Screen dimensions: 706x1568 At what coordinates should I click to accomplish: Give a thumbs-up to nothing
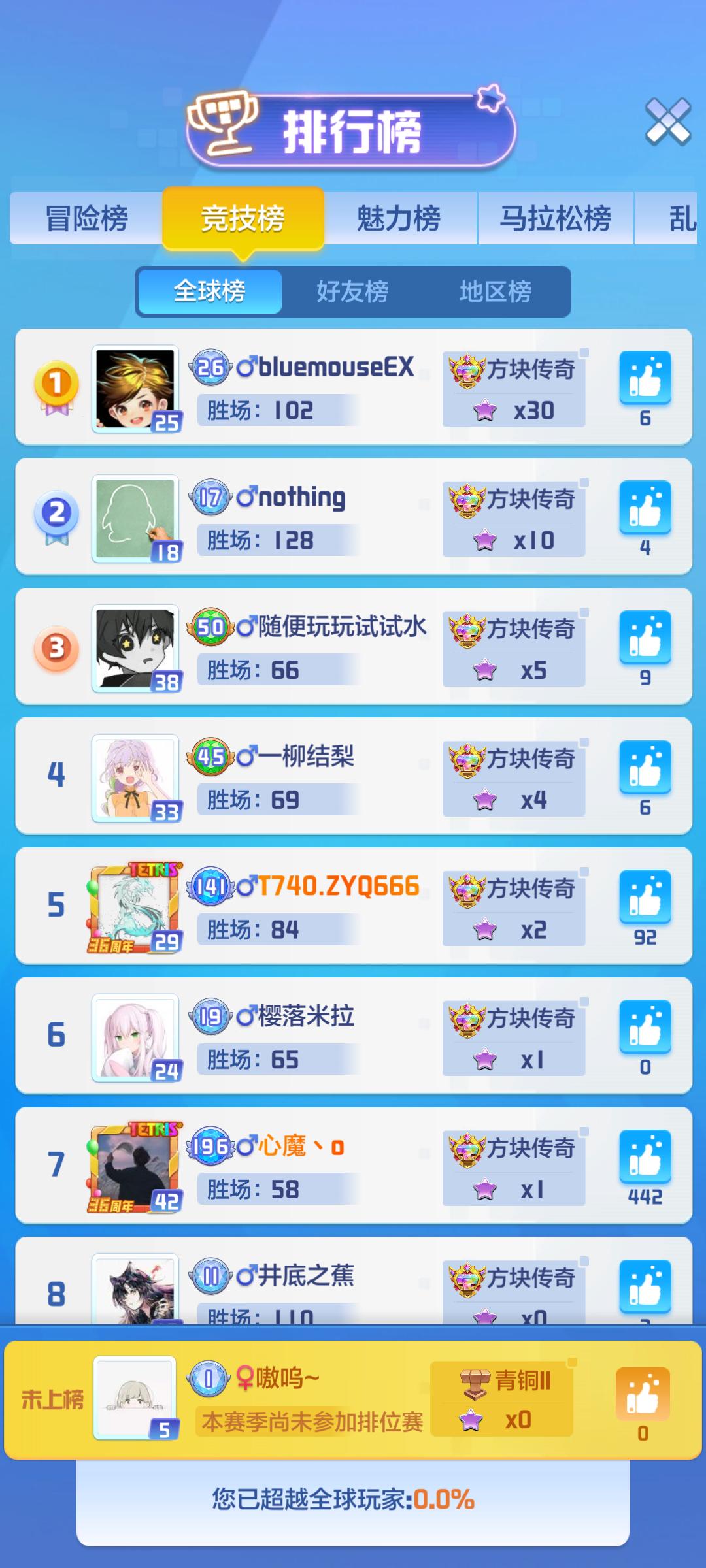click(x=645, y=508)
